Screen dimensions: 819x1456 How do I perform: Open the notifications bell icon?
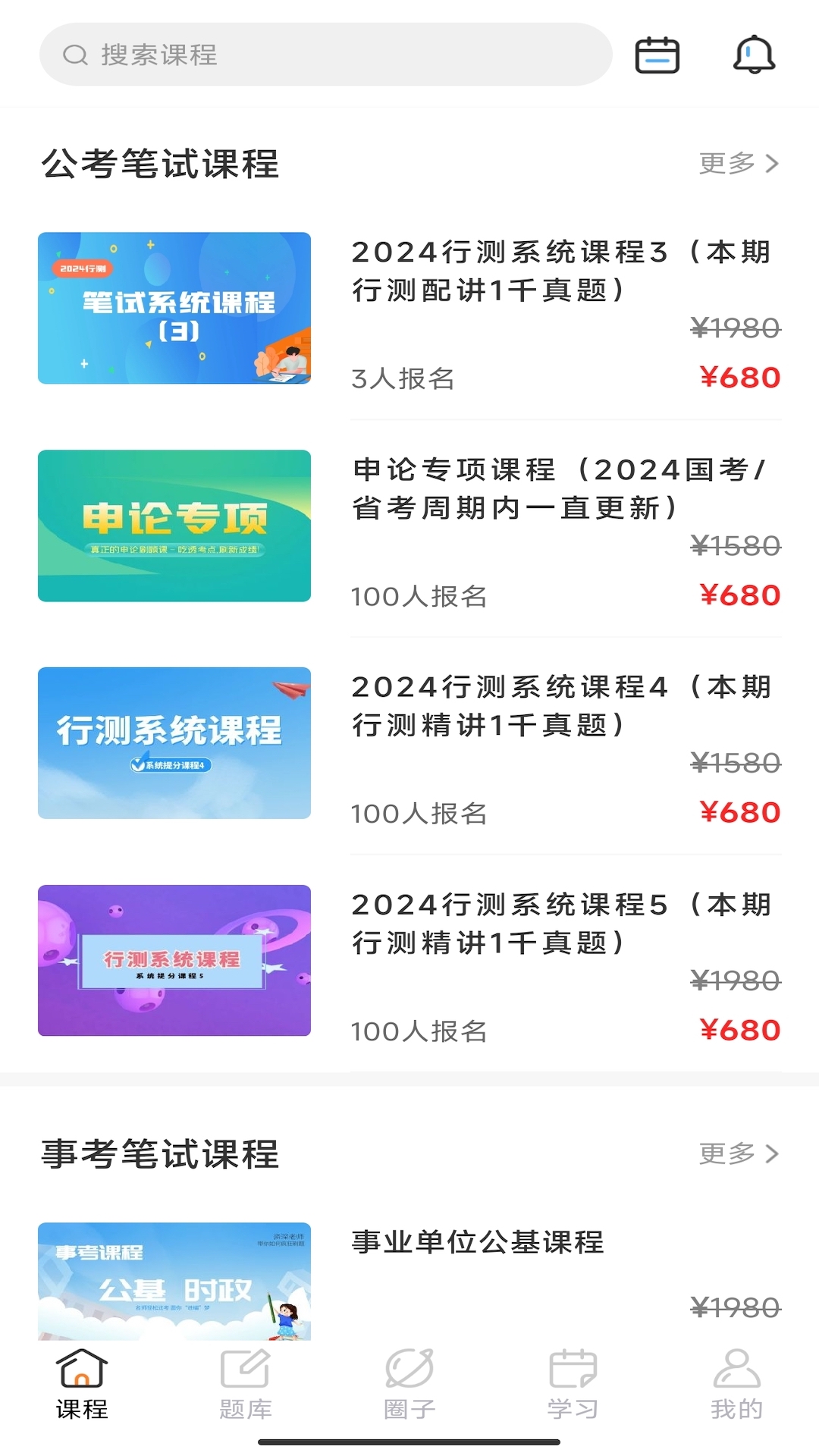tap(753, 55)
